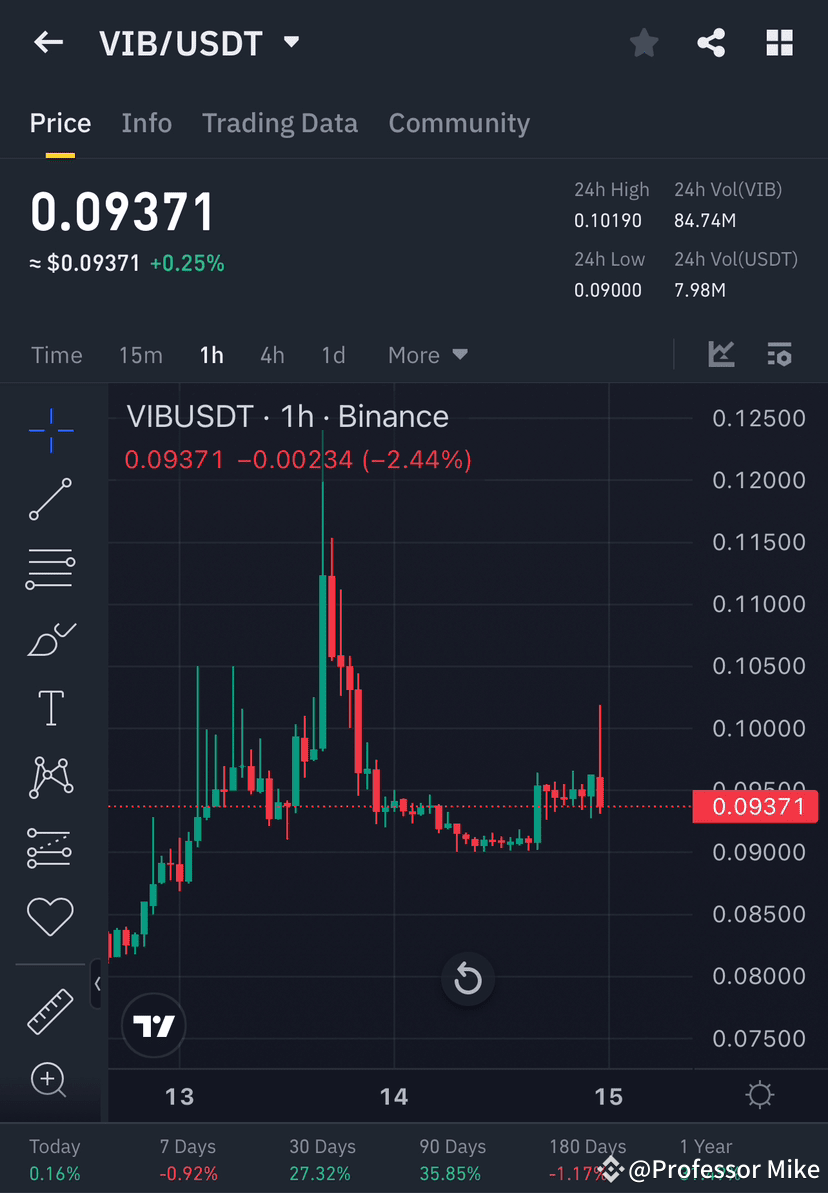This screenshot has height=1193, width=828.
Task: Click the TradingView logo on the chart
Action: pyautogui.click(x=153, y=1025)
